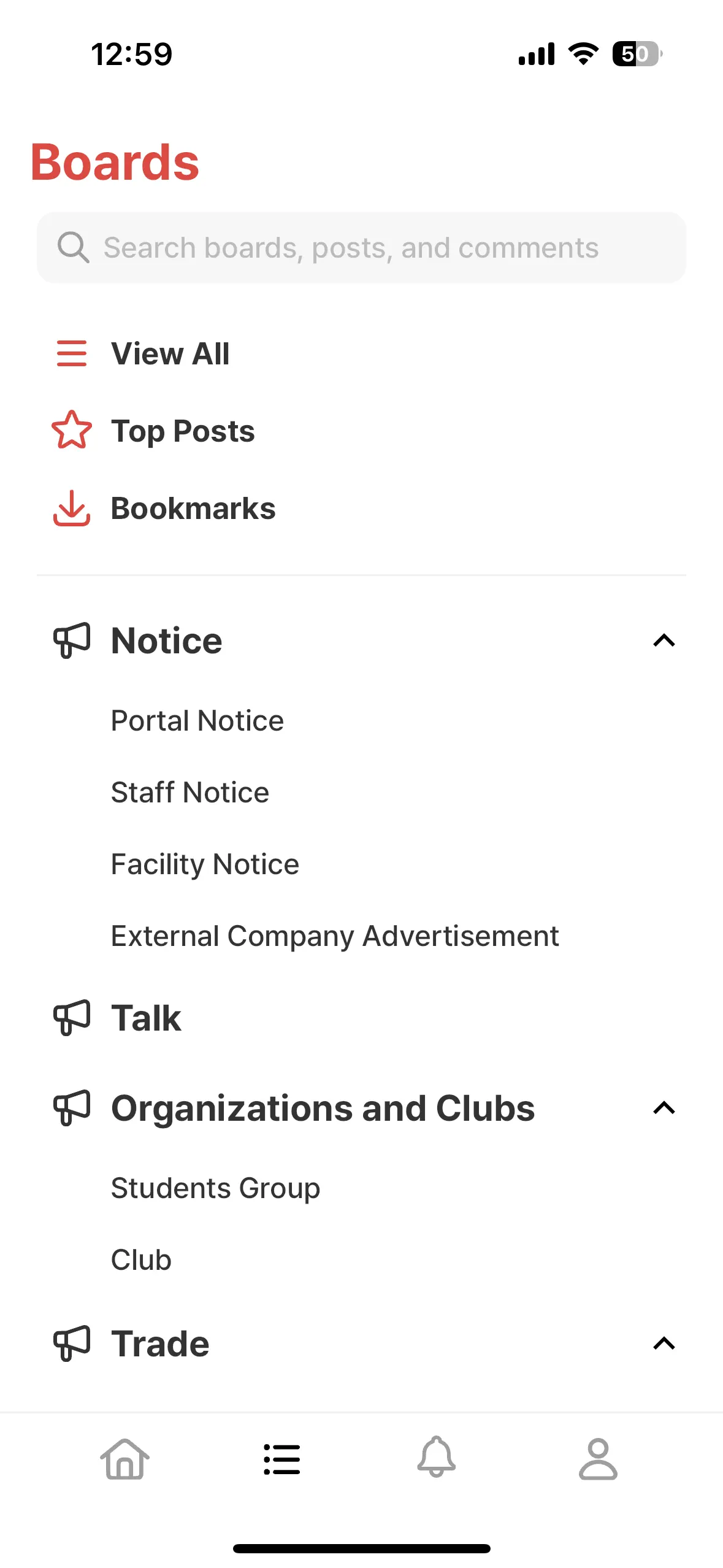The width and height of the screenshot is (723, 1568).
Task: Collapse the Notice section
Action: tap(664, 640)
